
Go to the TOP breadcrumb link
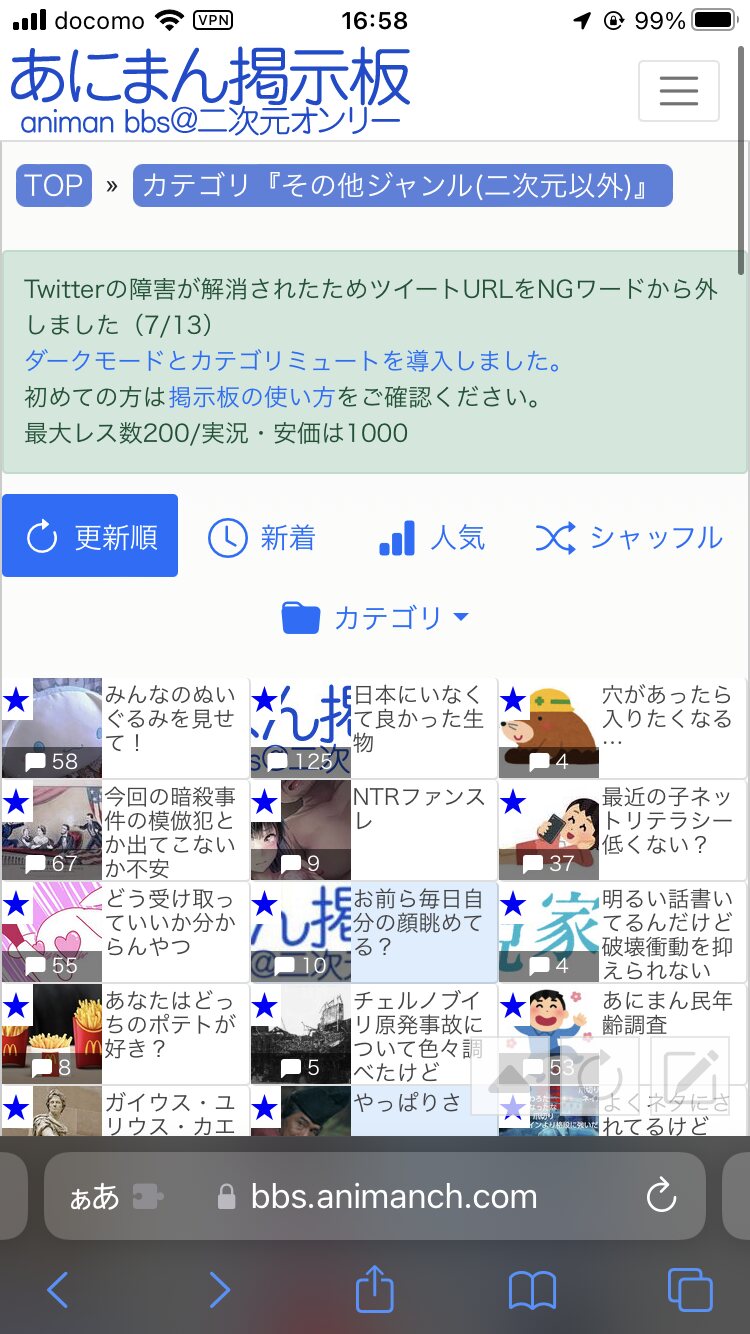[x=54, y=186]
